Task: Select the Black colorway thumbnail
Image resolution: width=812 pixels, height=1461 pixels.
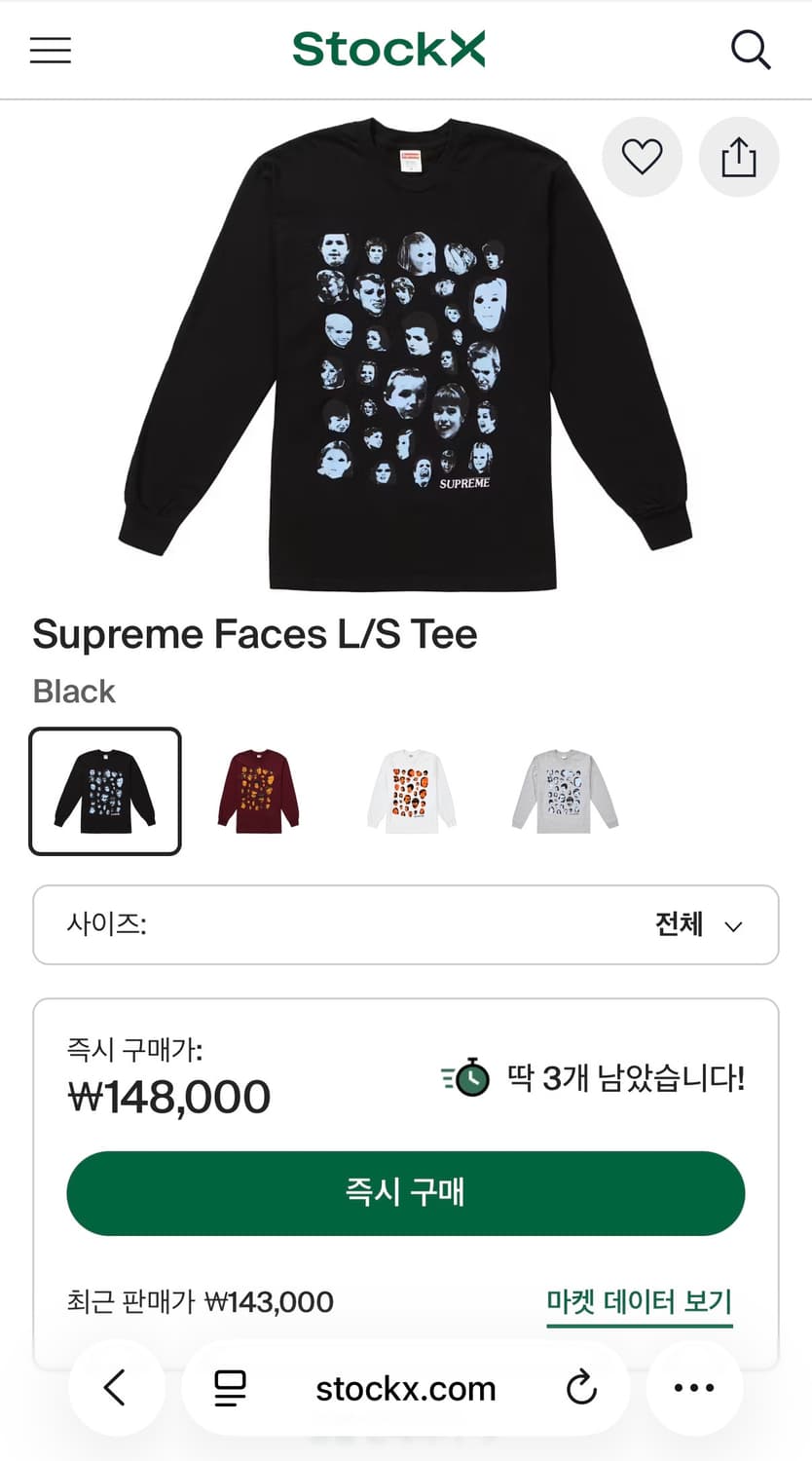Action: pos(104,790)
